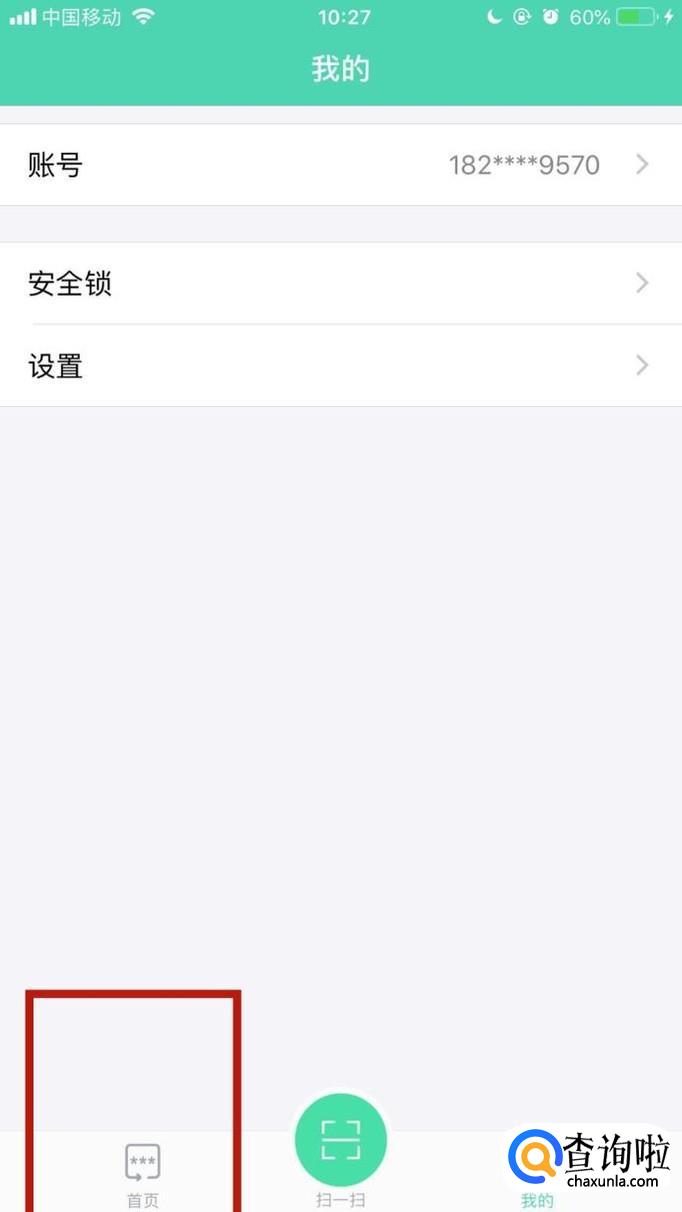Viewport: 682px width, 1212px height.
Task: Tap the 扫一扫 scan button
Action: (x=340, y=1142)
